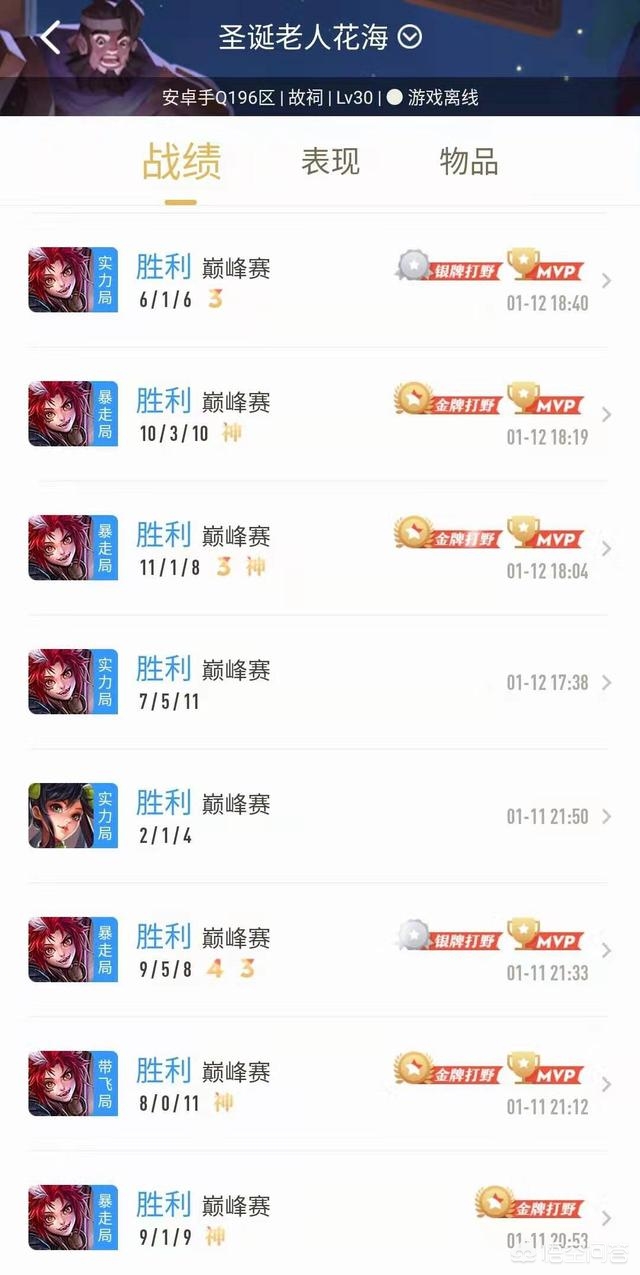Open the 物品 tab
This screenshot has width=640, height=1275.
[x=469, y=162]
